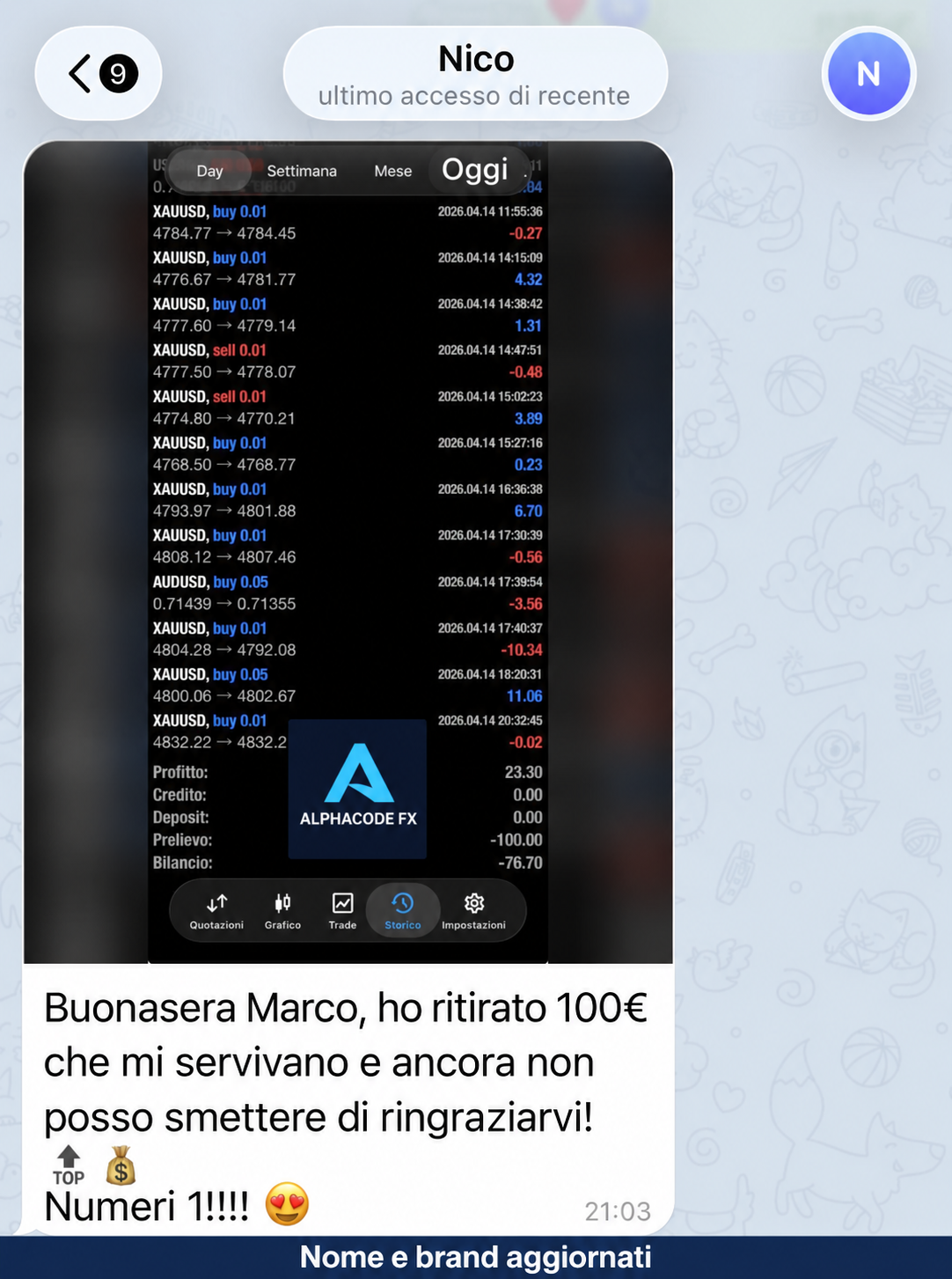Open the trading history photo in the message
Screen dimensions: 952x1279
pyautogui.click(x=348, y=552)
